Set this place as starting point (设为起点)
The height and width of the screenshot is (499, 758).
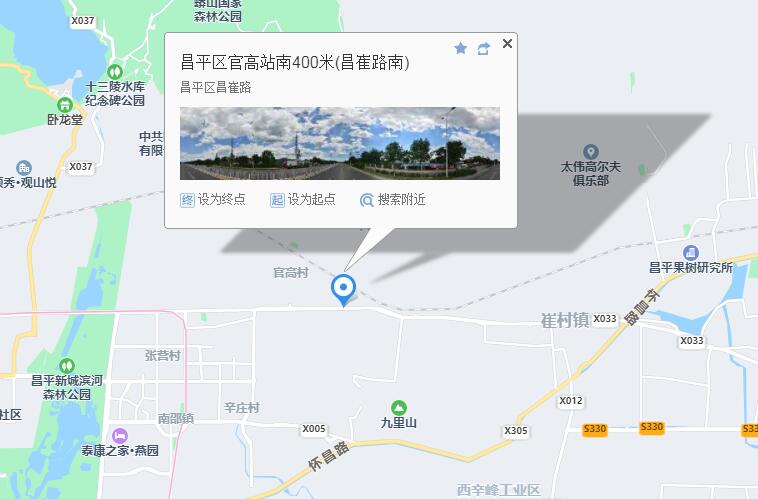pyautogui.click(x=303, y=199)
